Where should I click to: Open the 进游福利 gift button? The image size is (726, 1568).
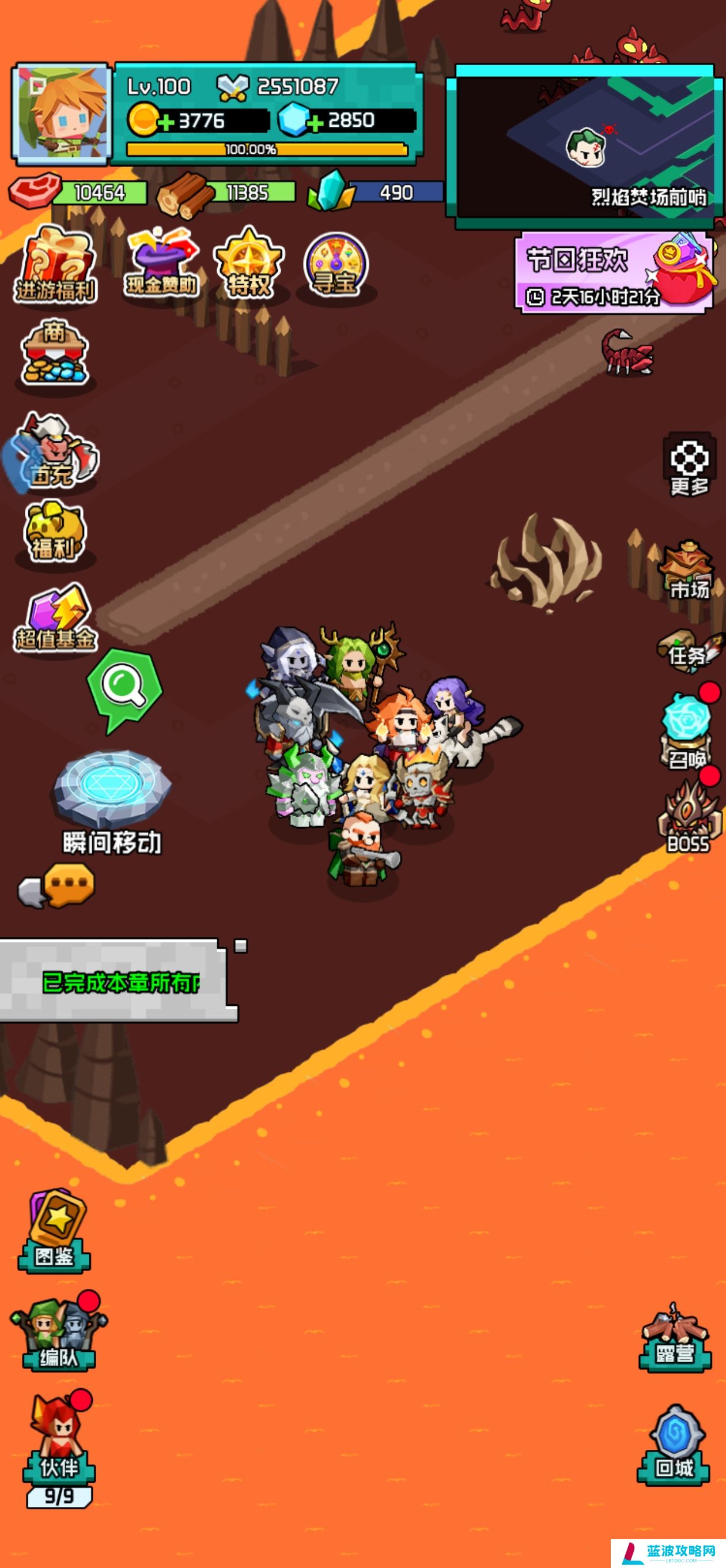click(x=55, y=266)
